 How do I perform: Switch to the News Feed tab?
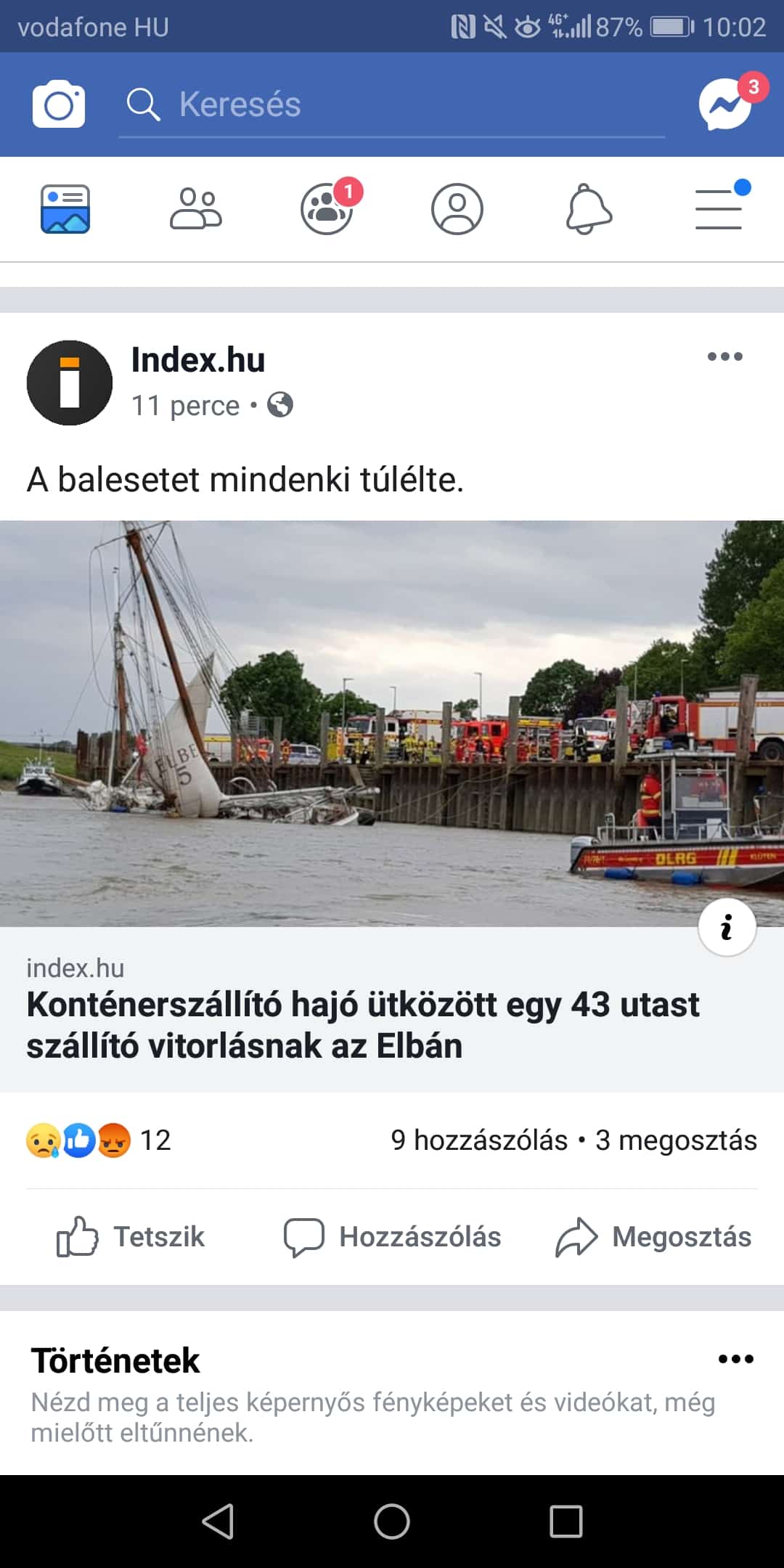(x=65, y=209)
